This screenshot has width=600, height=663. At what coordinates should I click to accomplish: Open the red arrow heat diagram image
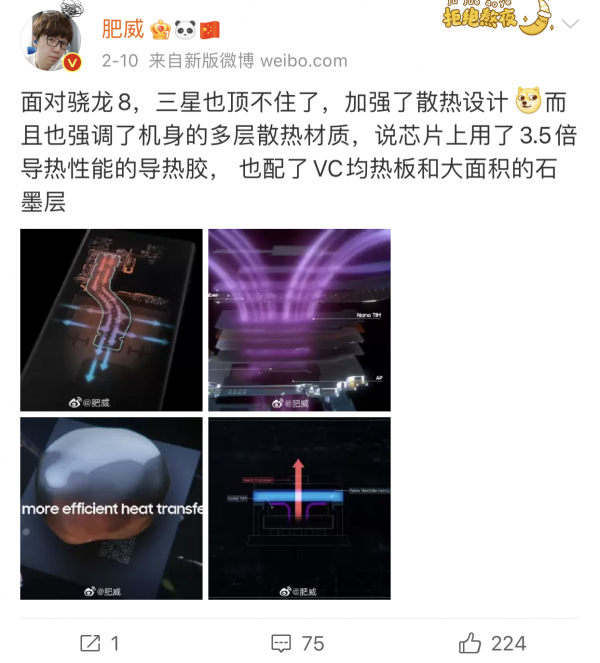pos(299,508)
